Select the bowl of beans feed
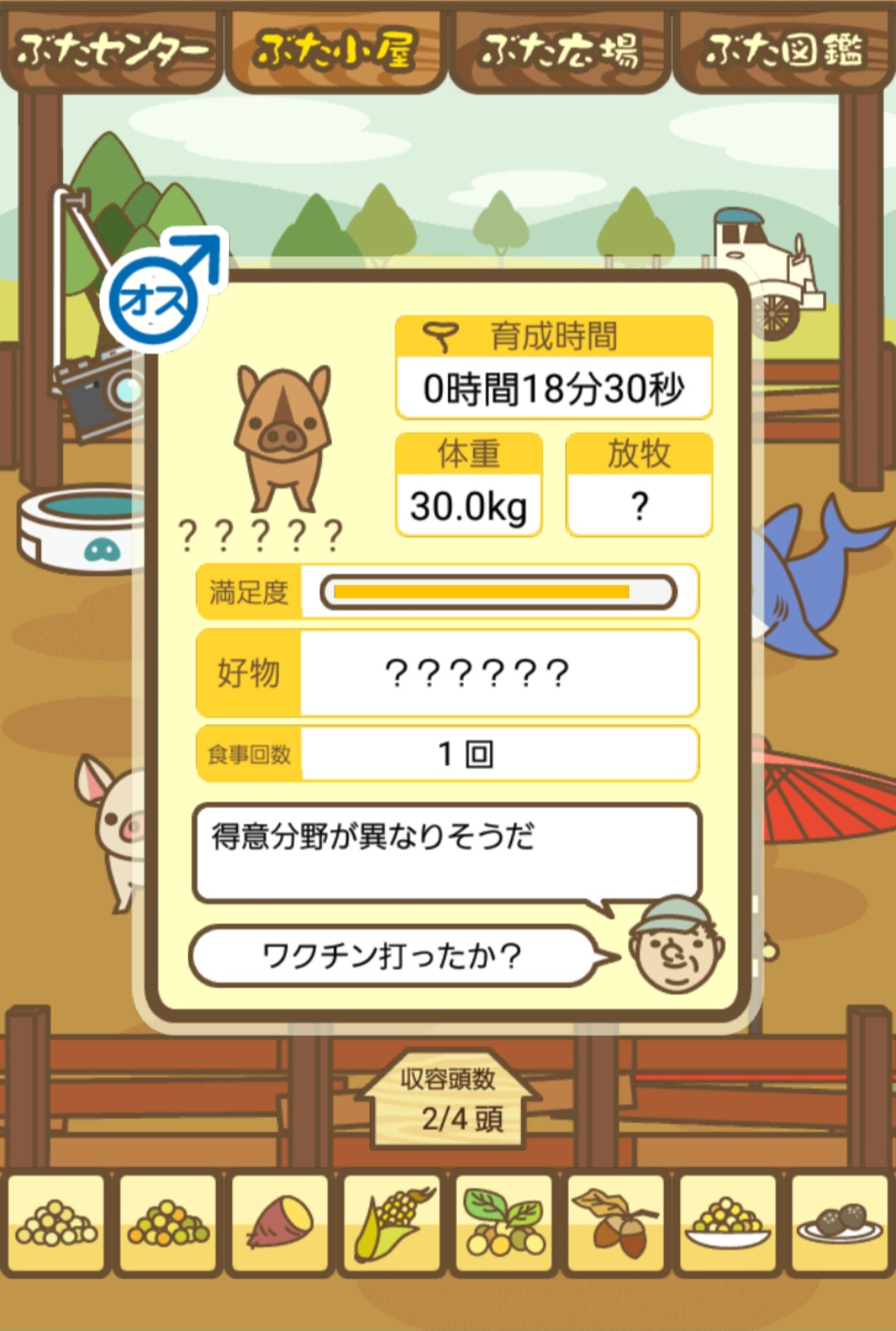 point(728,1223)
